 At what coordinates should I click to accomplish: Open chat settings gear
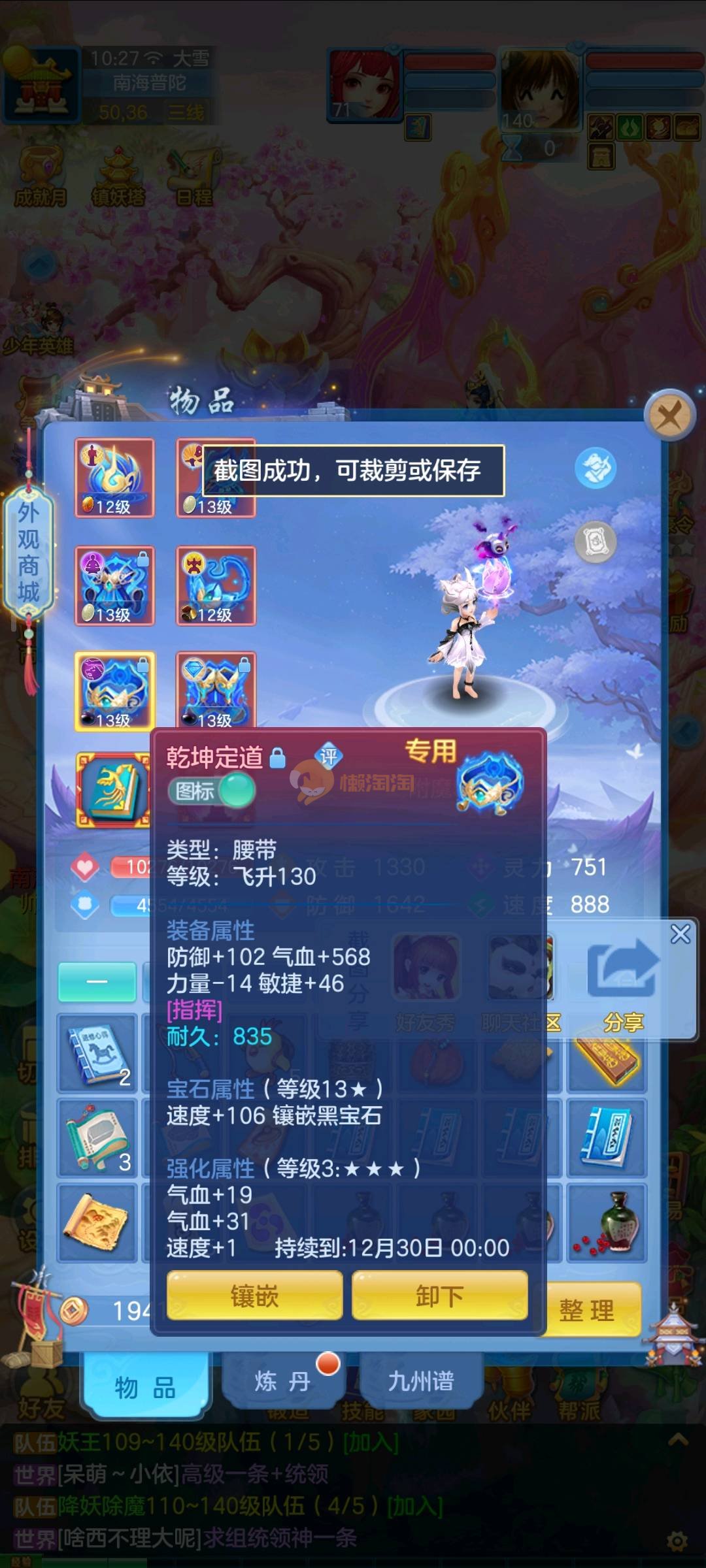point(677,1542)
